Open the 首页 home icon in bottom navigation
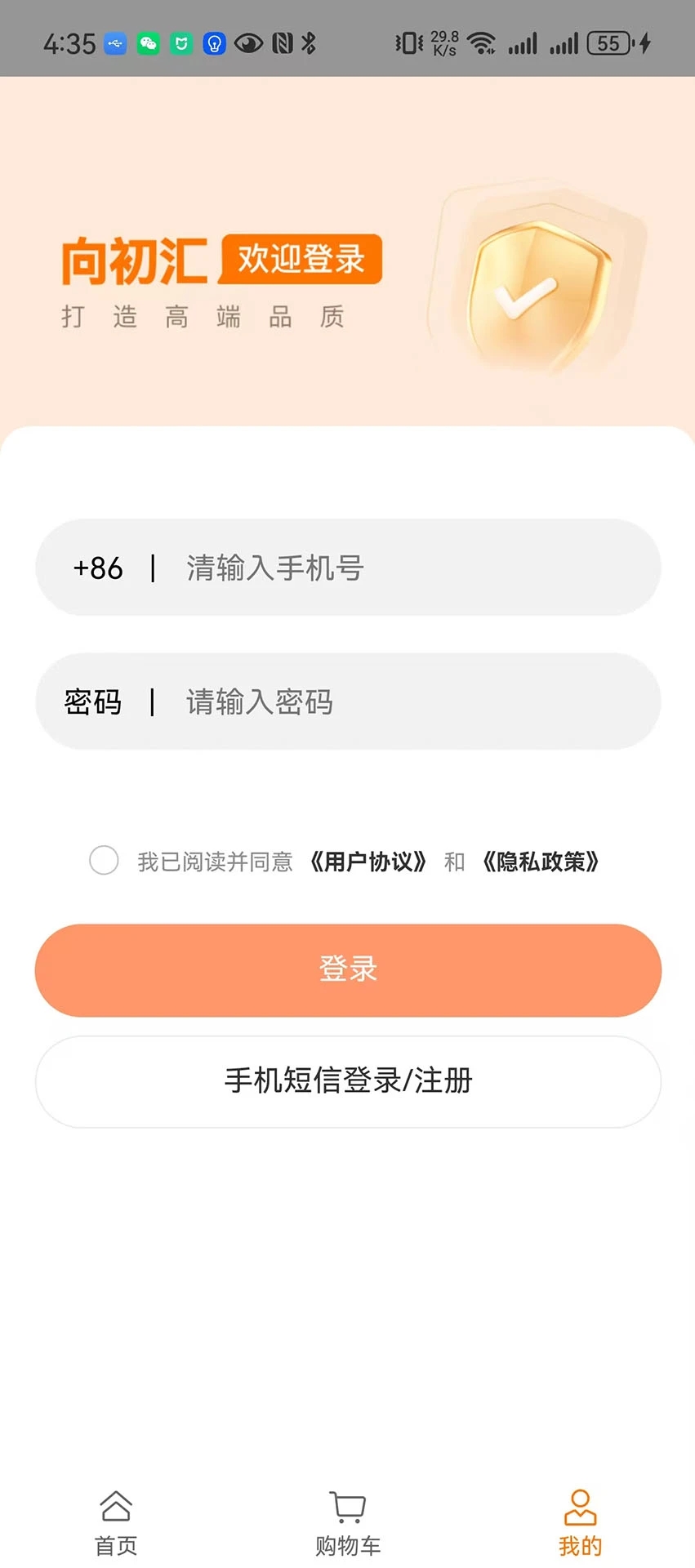695x1568 pixels. (115, 1507)
